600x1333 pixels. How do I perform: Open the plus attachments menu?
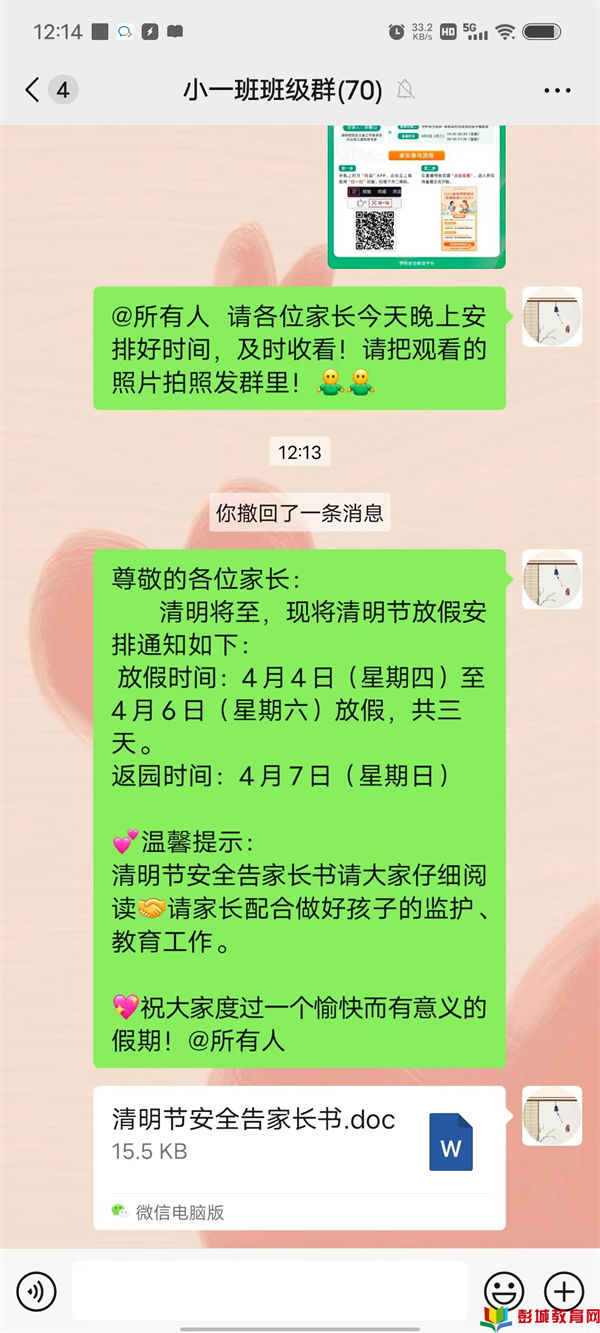(563, 1291)
